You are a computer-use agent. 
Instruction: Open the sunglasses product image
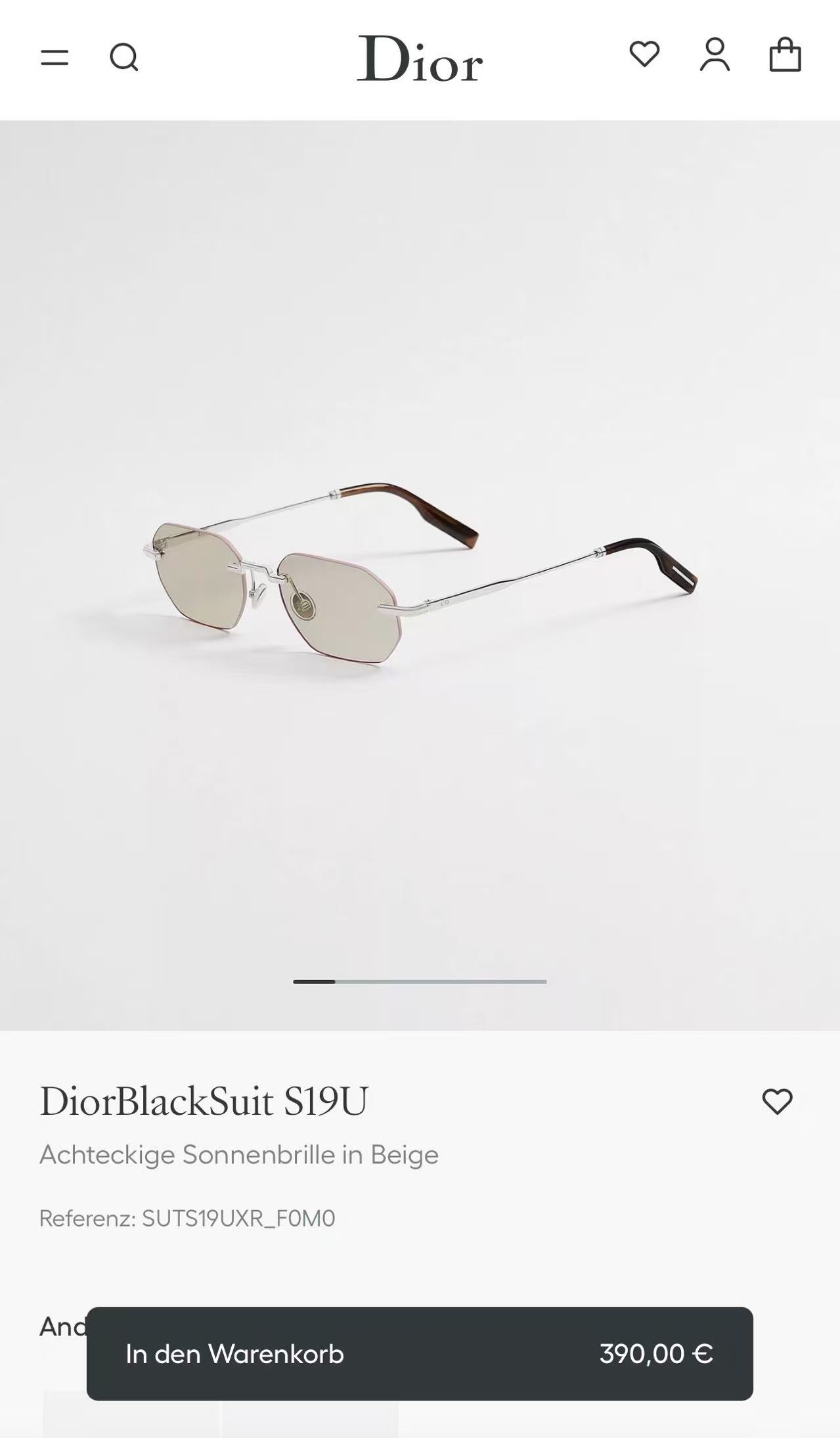tap(420, 575)
